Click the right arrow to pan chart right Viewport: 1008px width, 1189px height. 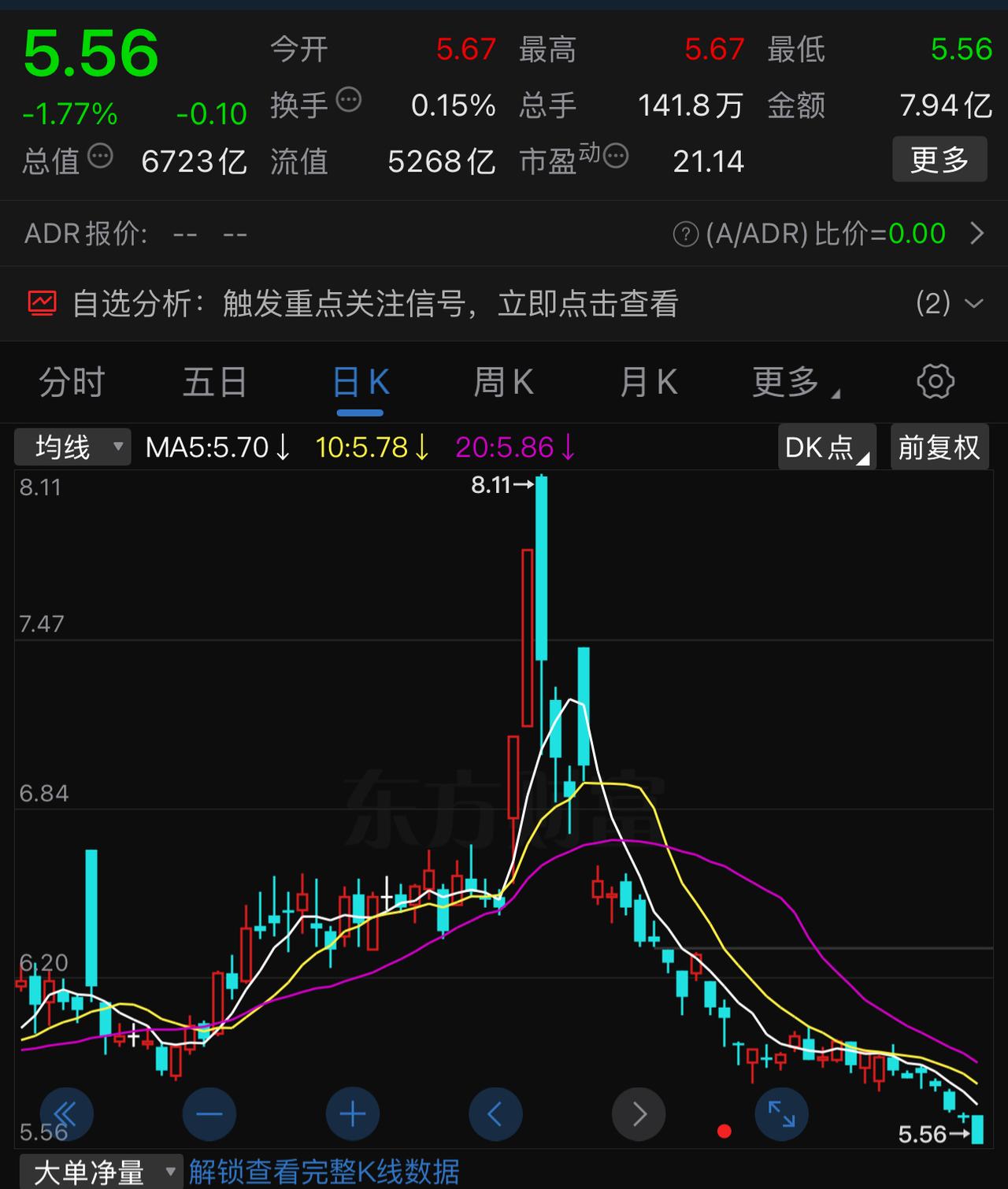click(x=639, y=1114)
